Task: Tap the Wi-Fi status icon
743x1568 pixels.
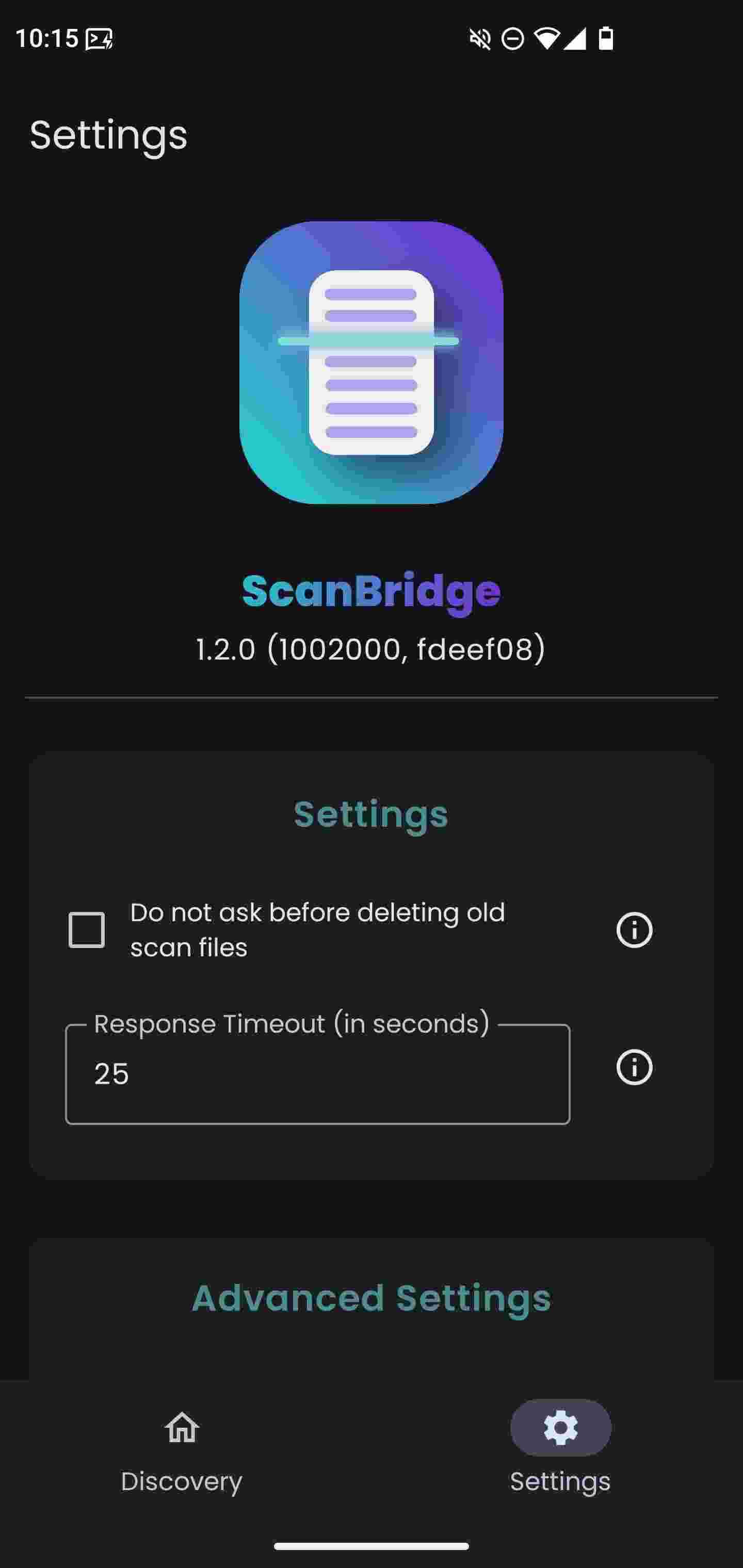Action: tap(546, 38)
